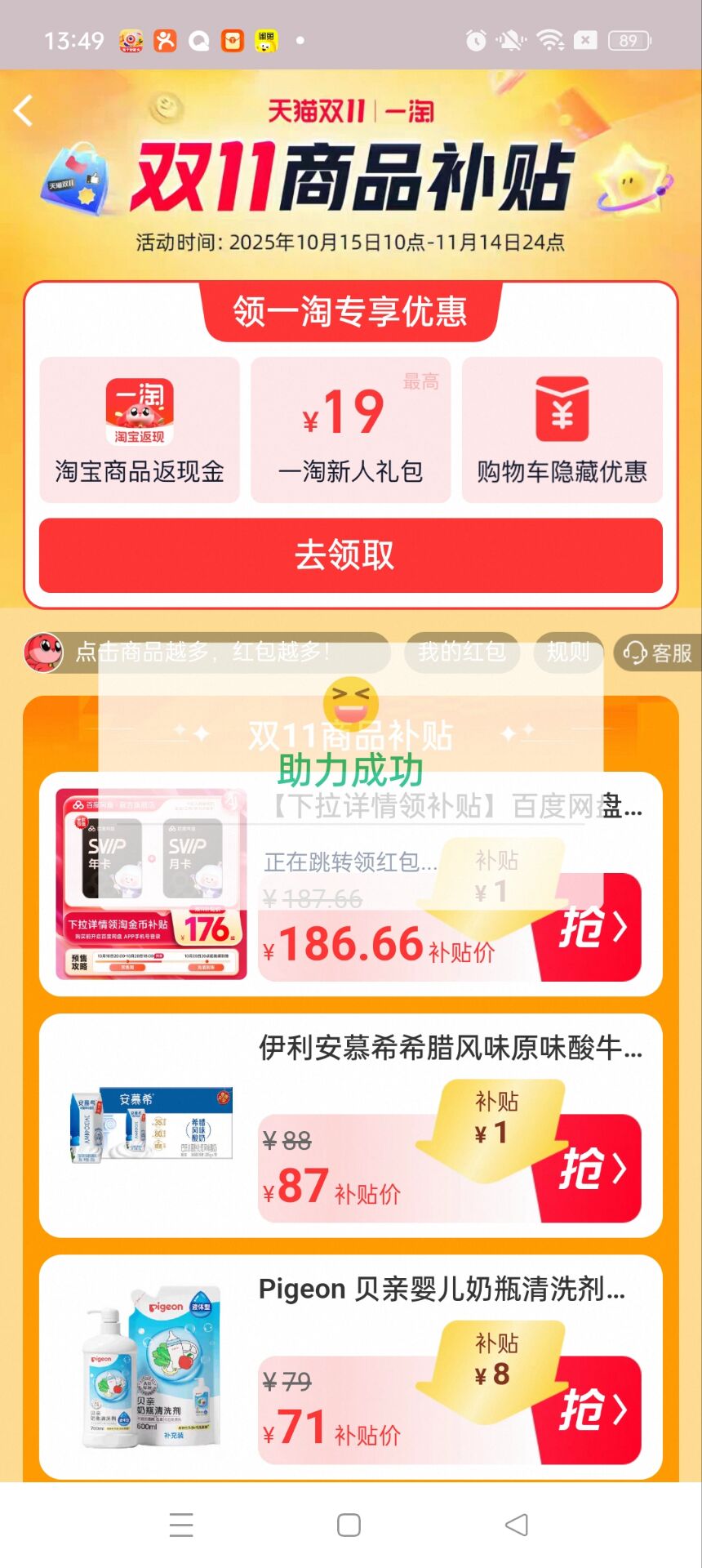Image resolution: width=702 pixels, height=1568 pixels.
Task: Tap the red 去领取 button
Action: [350, 555]
